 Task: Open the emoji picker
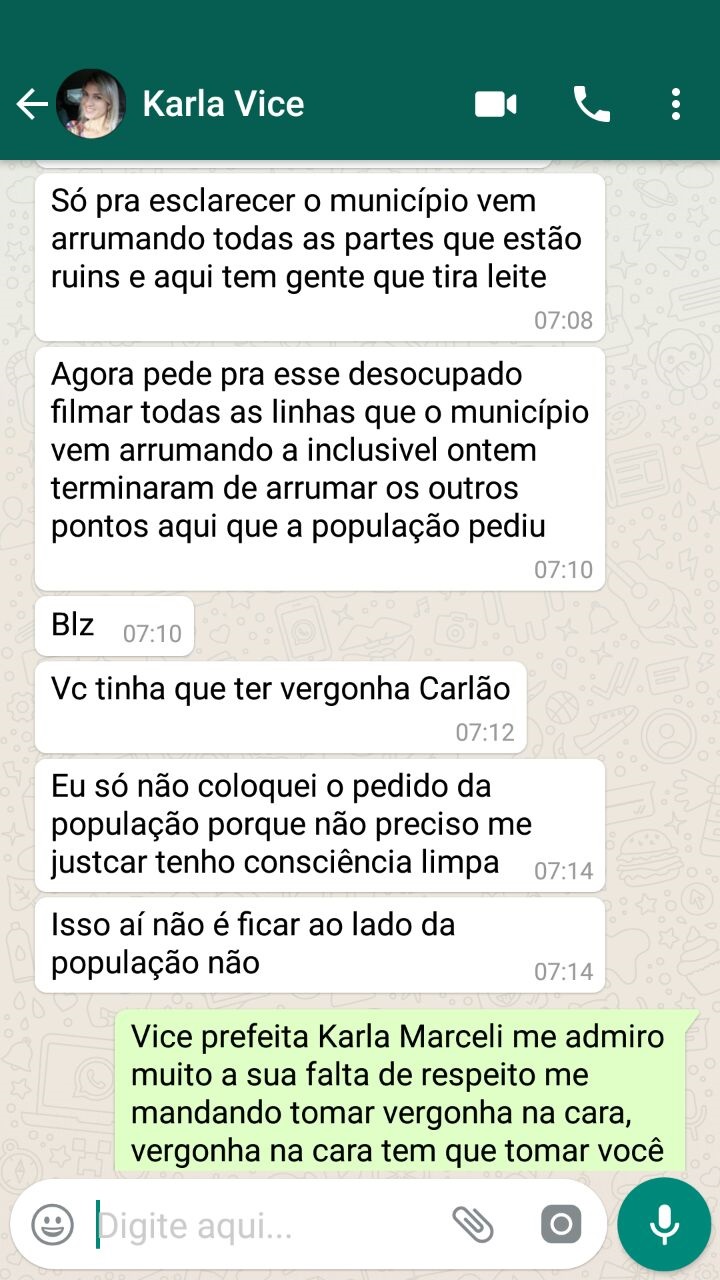pyautogui.click(x=52, y=1224)
